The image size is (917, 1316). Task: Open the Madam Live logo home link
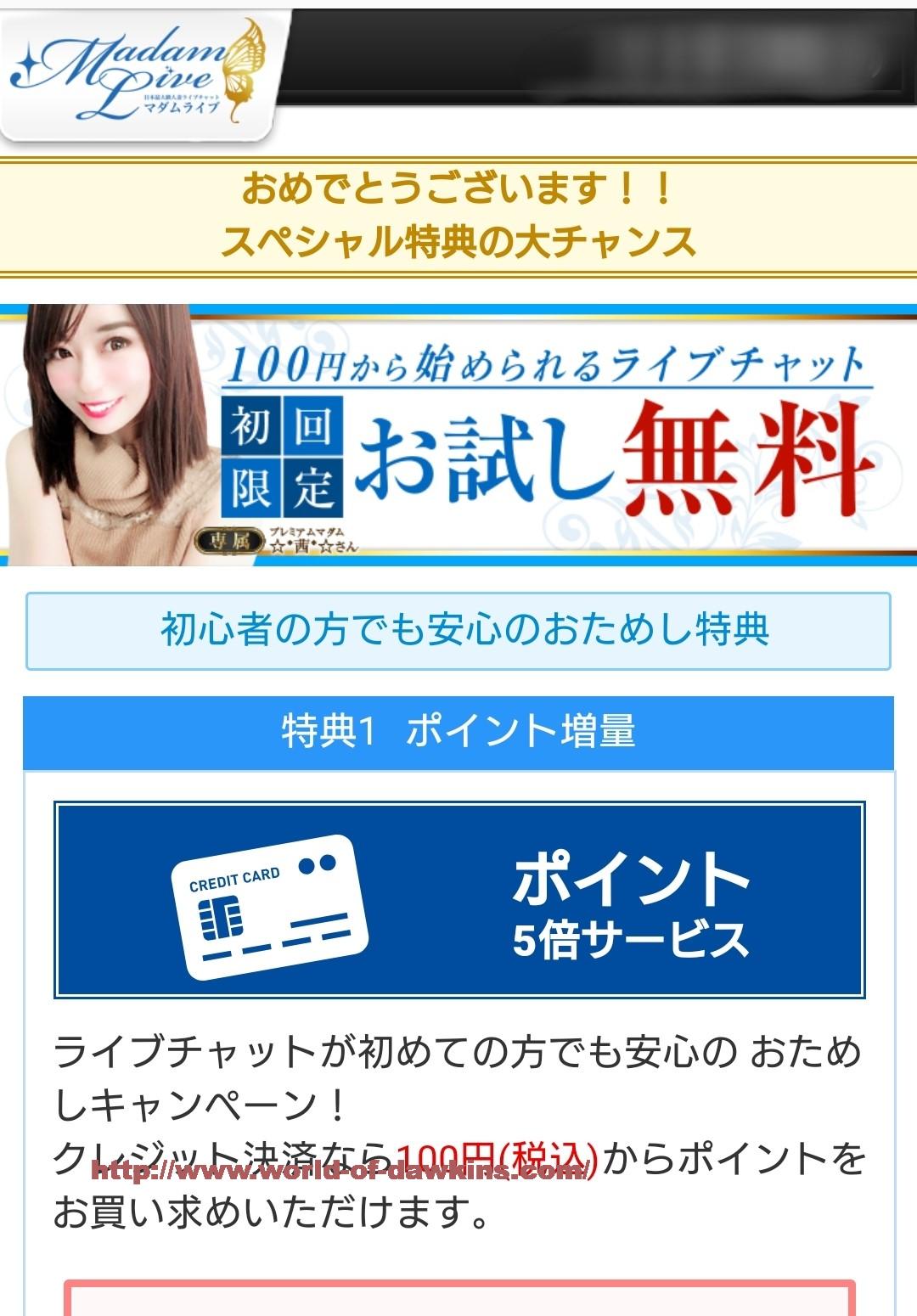tap(138, 72)
